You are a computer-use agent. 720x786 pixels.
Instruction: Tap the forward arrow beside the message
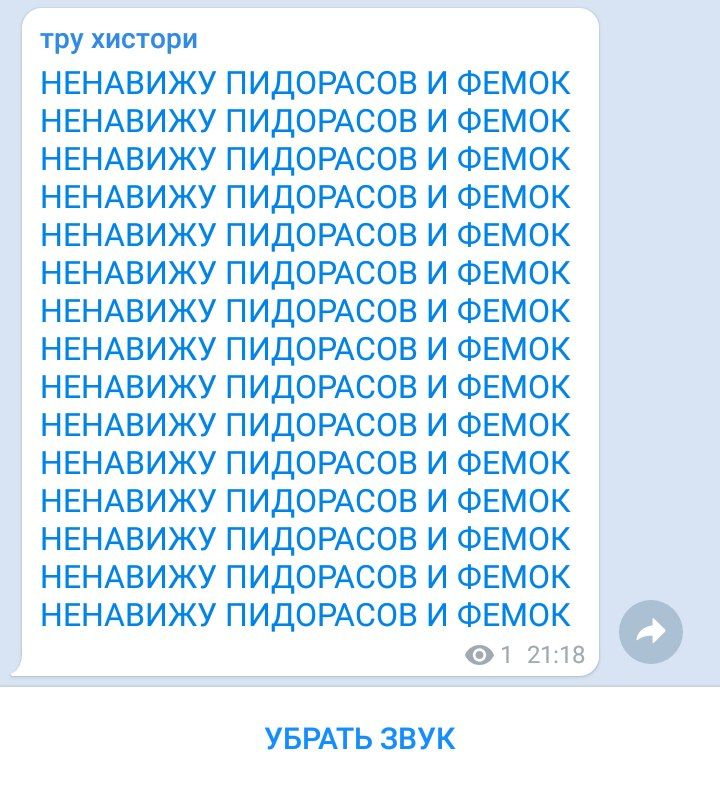651,631
